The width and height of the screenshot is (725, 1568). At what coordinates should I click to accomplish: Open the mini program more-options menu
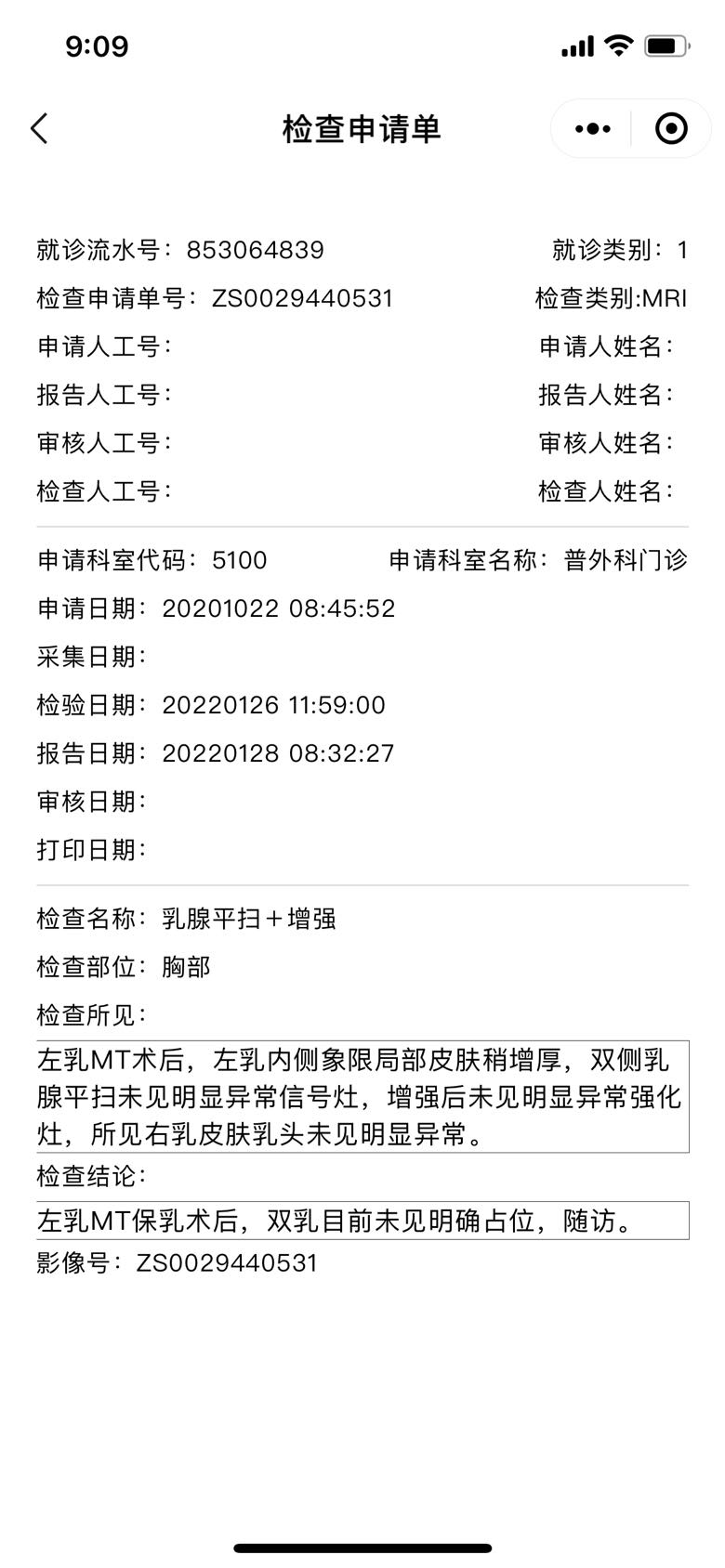click(x=592, y=128)
